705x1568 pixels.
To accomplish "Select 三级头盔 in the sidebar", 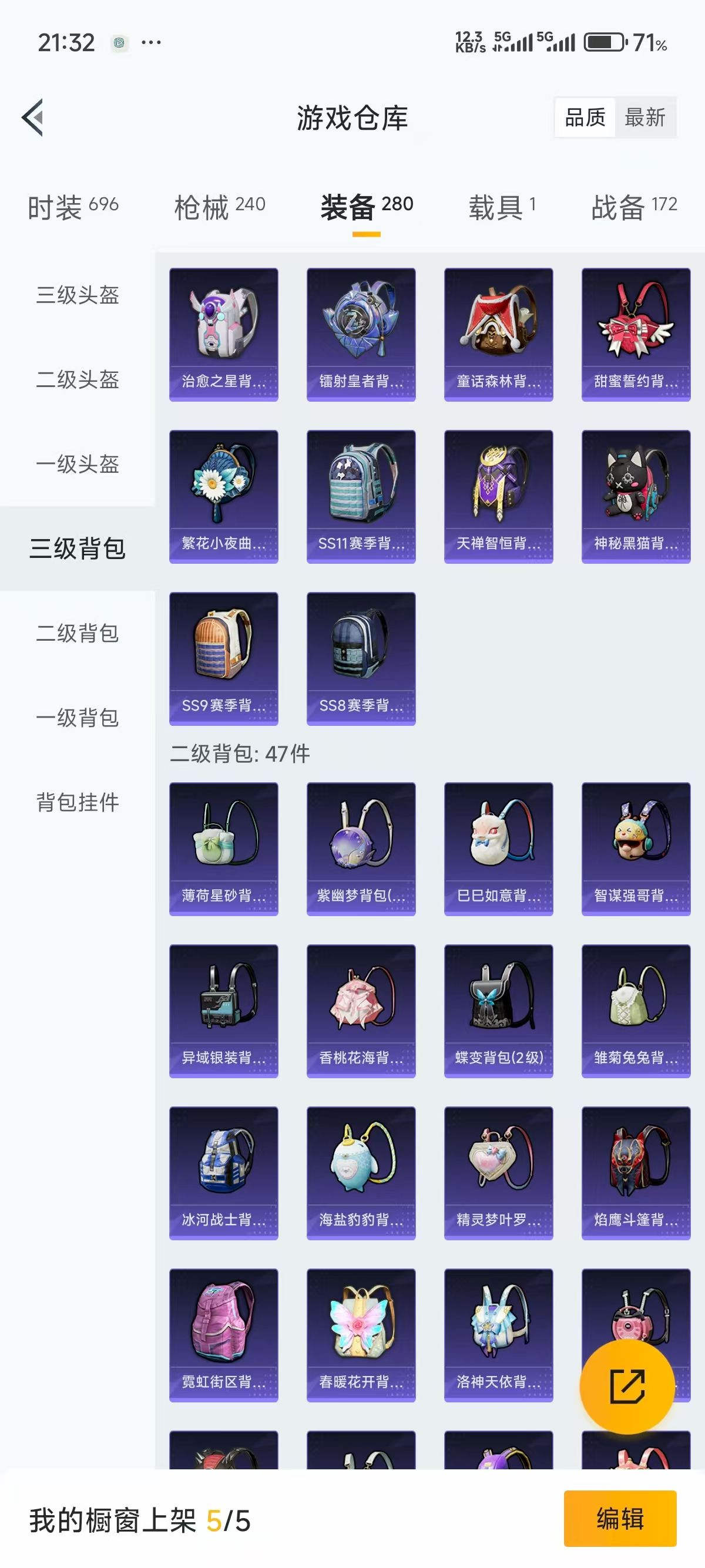I will pyautogui.click(x=78, y=295).
